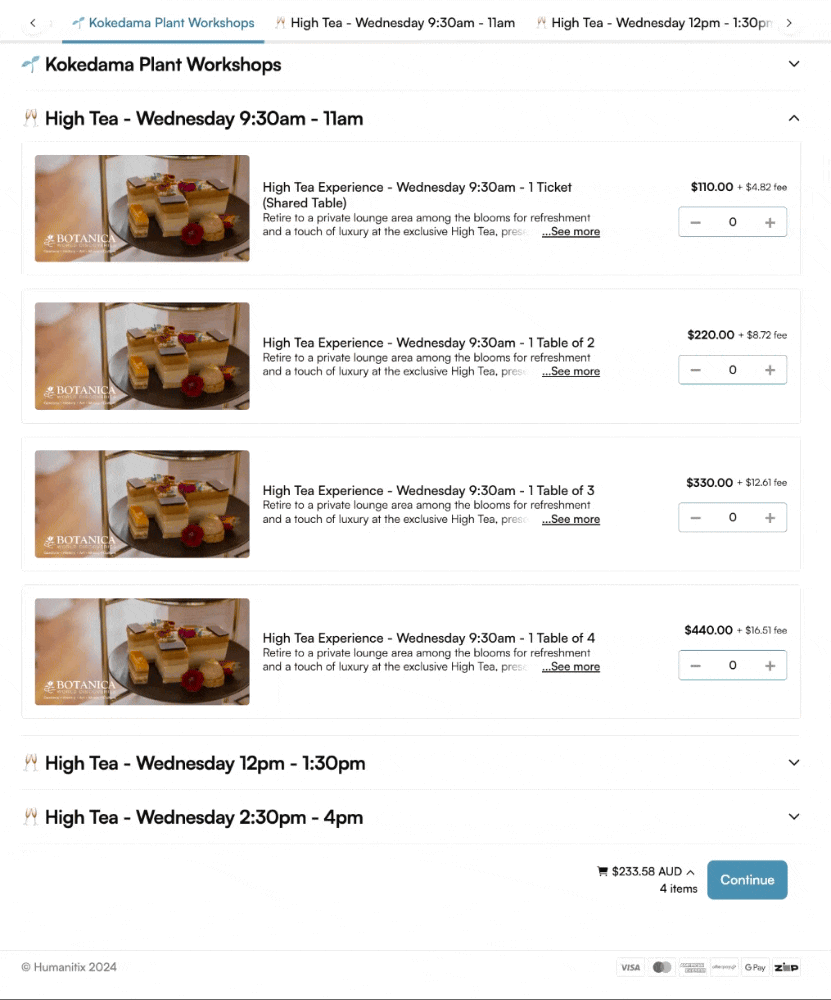Image resolution: width=831 pixels, height=1000 pixels.
Task: See more about Table of 2
Action: (572, 372)
